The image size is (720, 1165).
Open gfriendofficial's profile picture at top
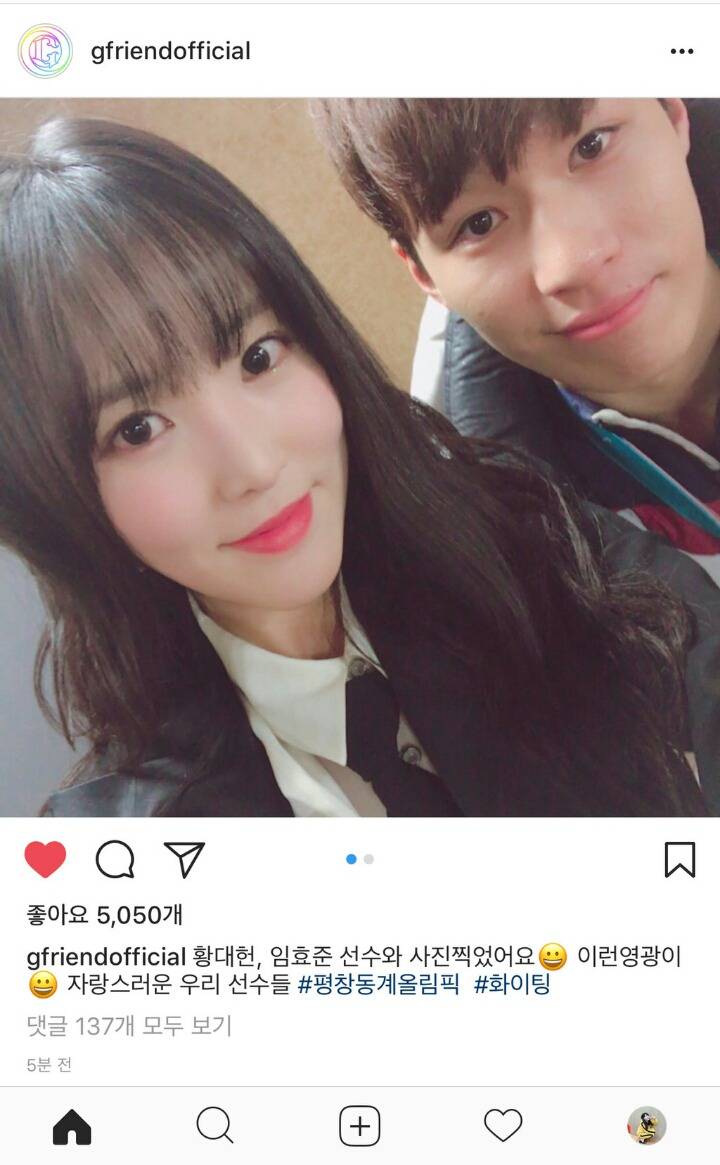pos(45,51)
